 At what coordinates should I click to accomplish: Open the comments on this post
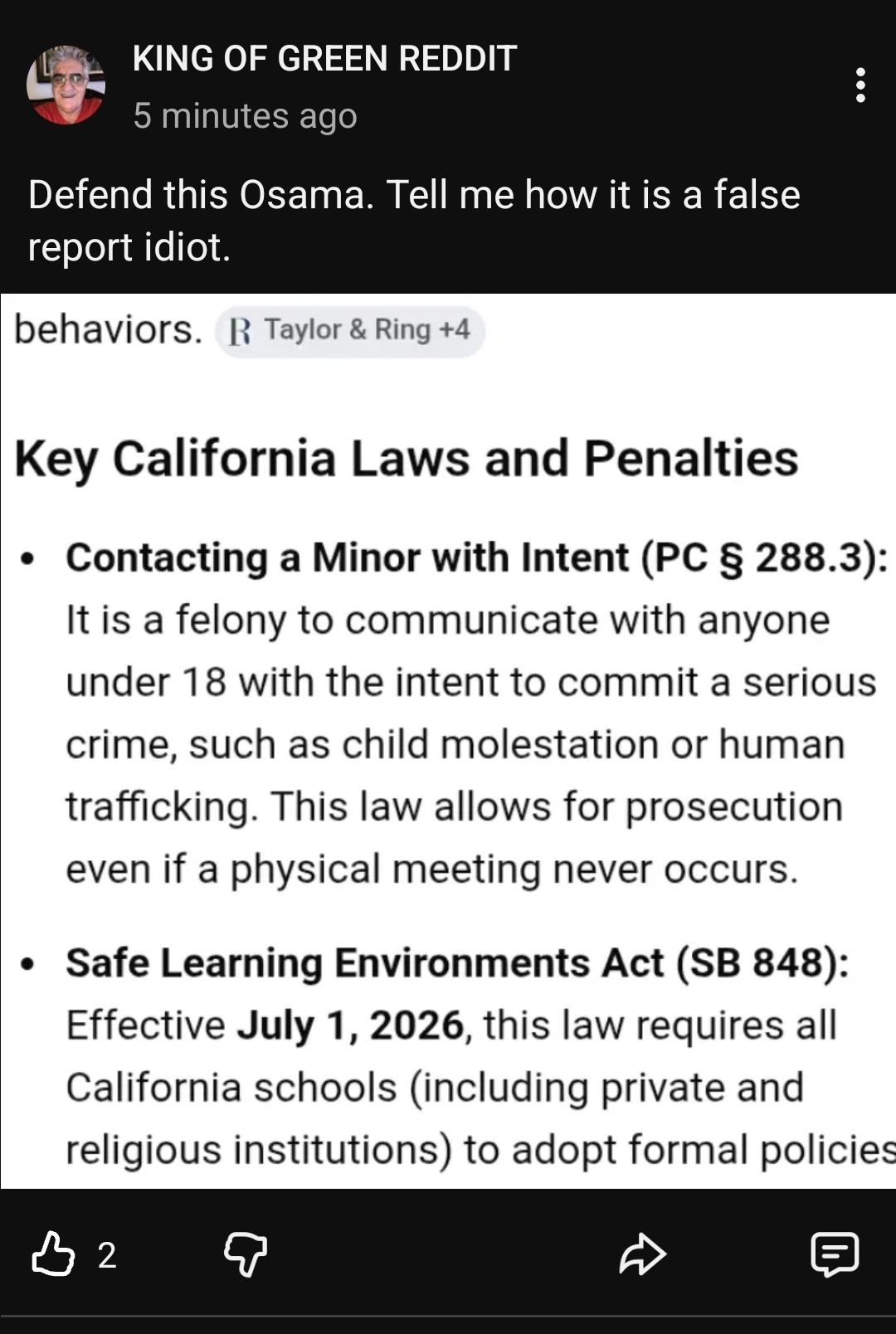pyautogui.click(x=835, y=1254)
